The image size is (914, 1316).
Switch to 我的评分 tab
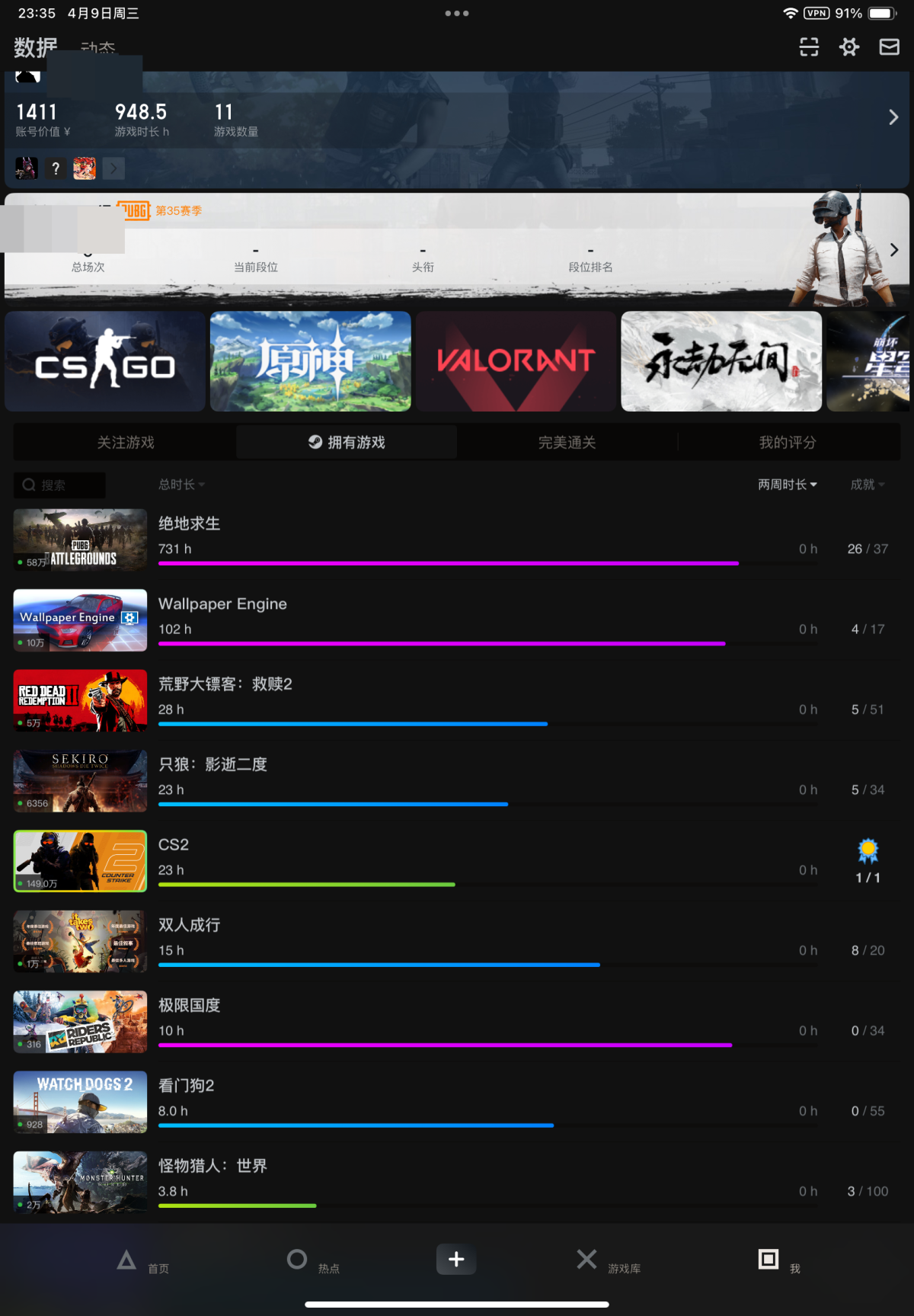pos(788,443)
